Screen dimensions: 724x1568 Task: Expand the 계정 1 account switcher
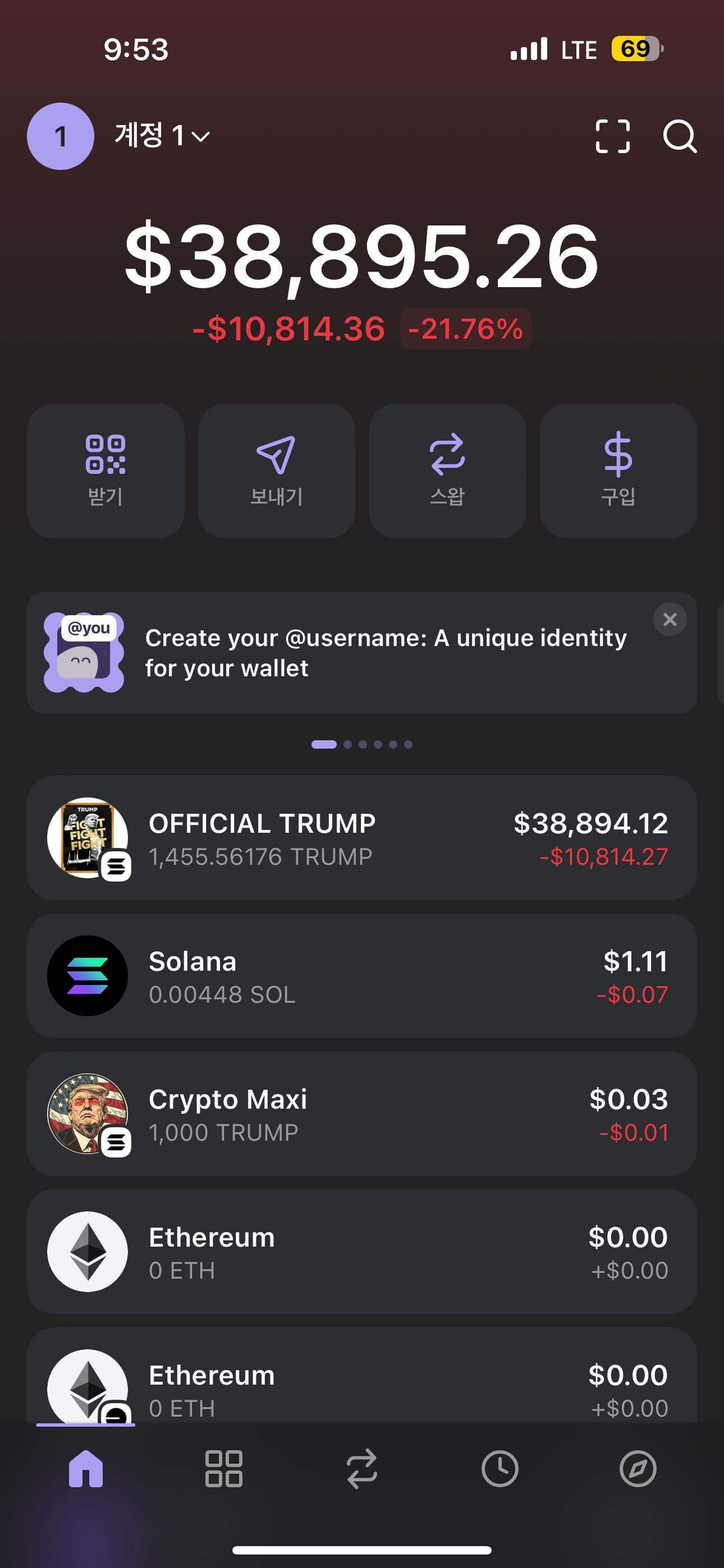click(162, 136)
